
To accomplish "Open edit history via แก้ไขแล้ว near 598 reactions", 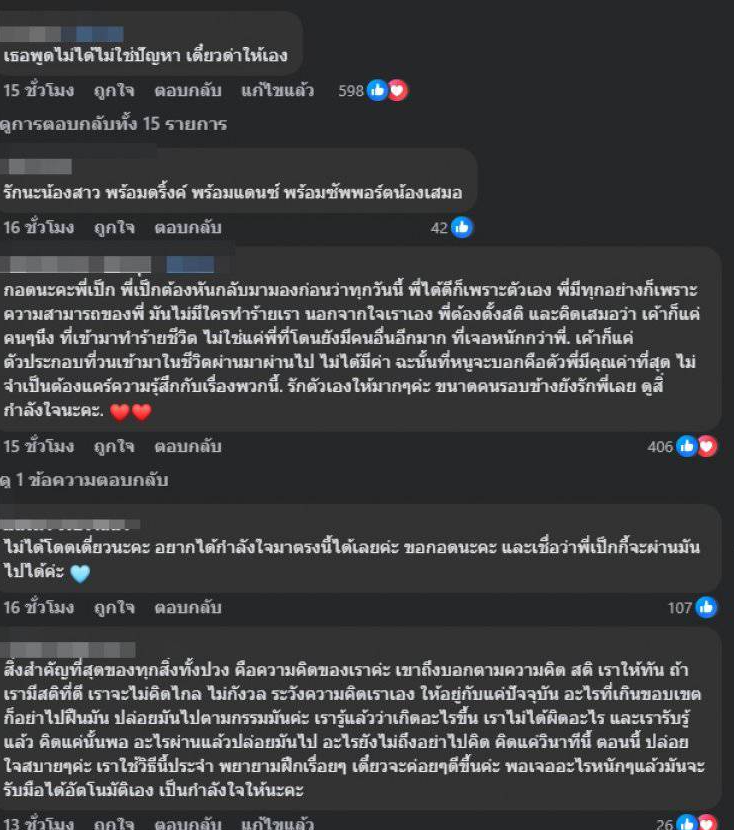I will [x=277, y=91].
